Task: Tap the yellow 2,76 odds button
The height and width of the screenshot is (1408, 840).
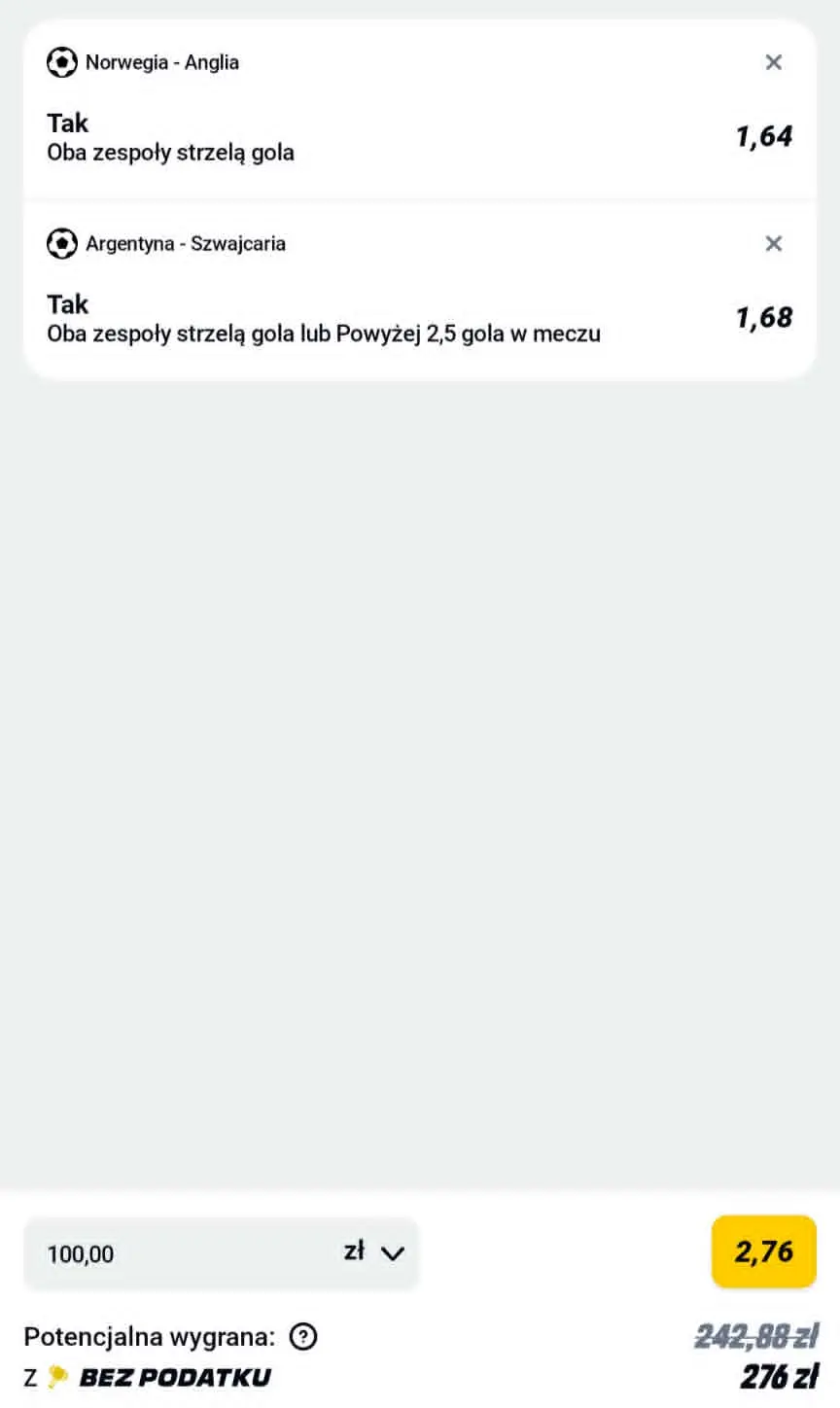Action: tap(764, 1251)
